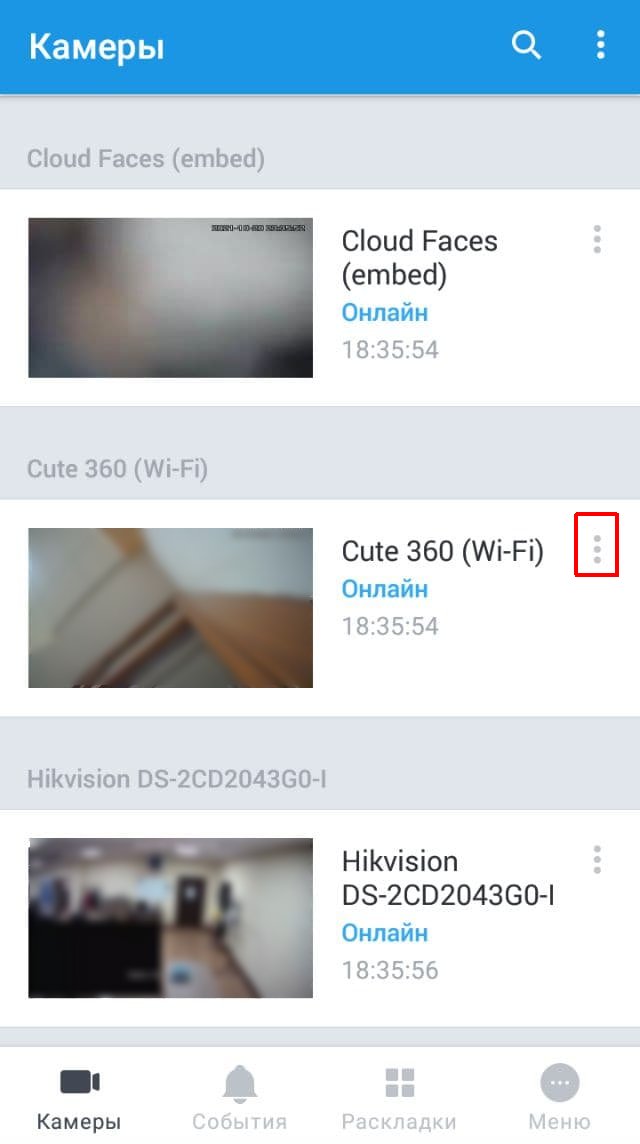
Task: View the Hikvision DS-2CD2043G0-I camera feed
Action: 170,918
